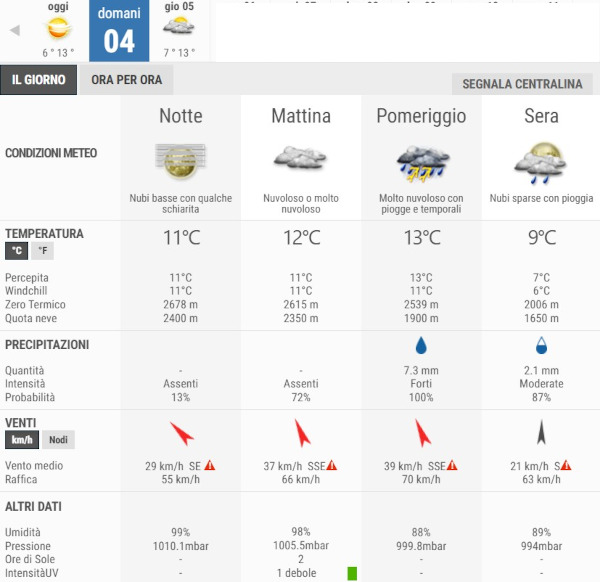Switch to the Il Giorno tab
This screenshot has width=600, height=582.
[x=39, y=80]
